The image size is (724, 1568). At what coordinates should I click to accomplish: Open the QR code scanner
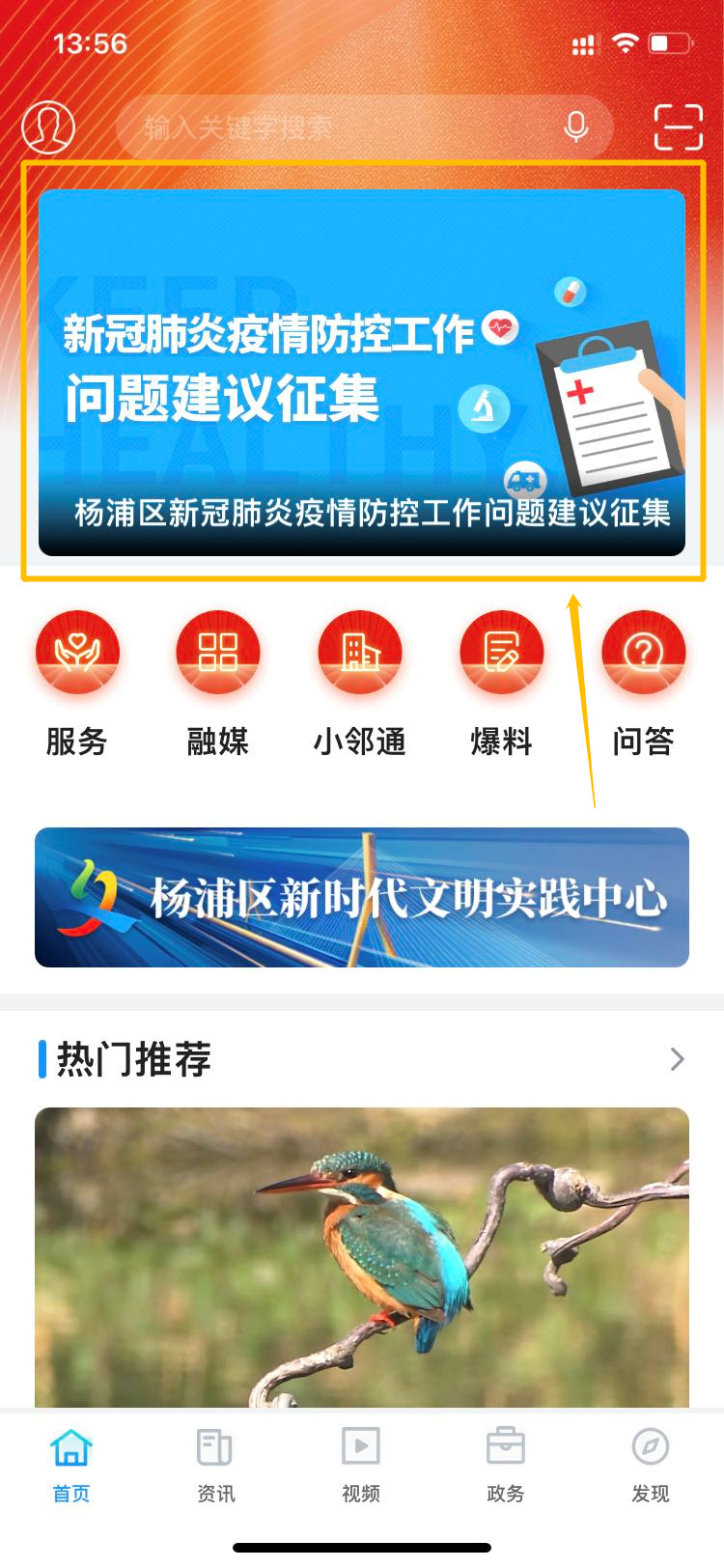tap(678, 126)
